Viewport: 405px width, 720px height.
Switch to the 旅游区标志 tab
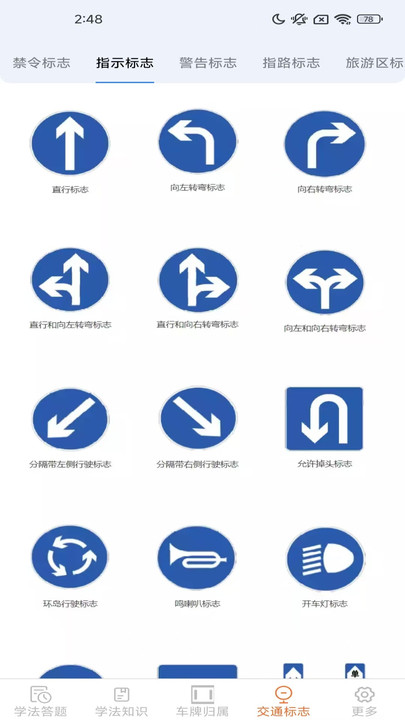click(x=375, y=63)
